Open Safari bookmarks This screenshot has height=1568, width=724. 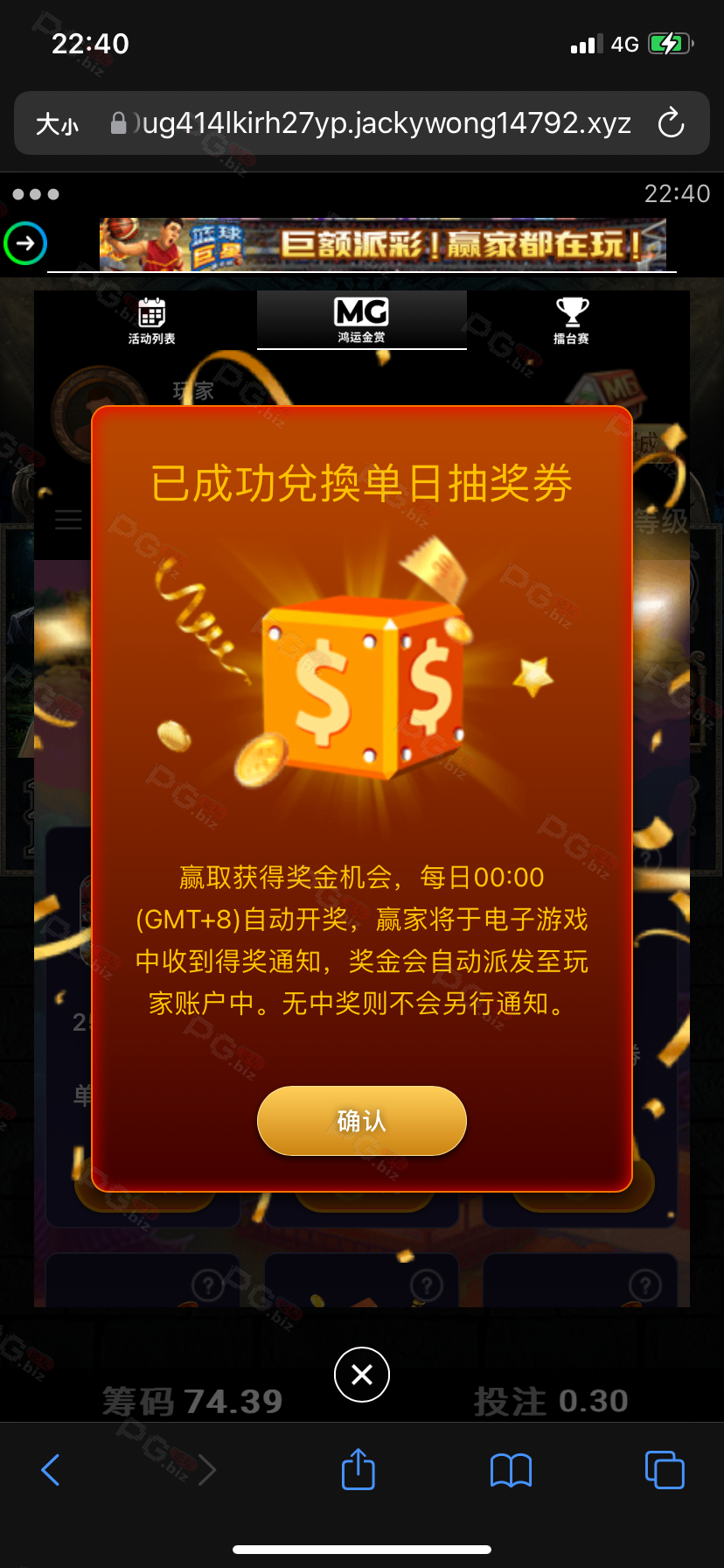[x=512, y=1470]
